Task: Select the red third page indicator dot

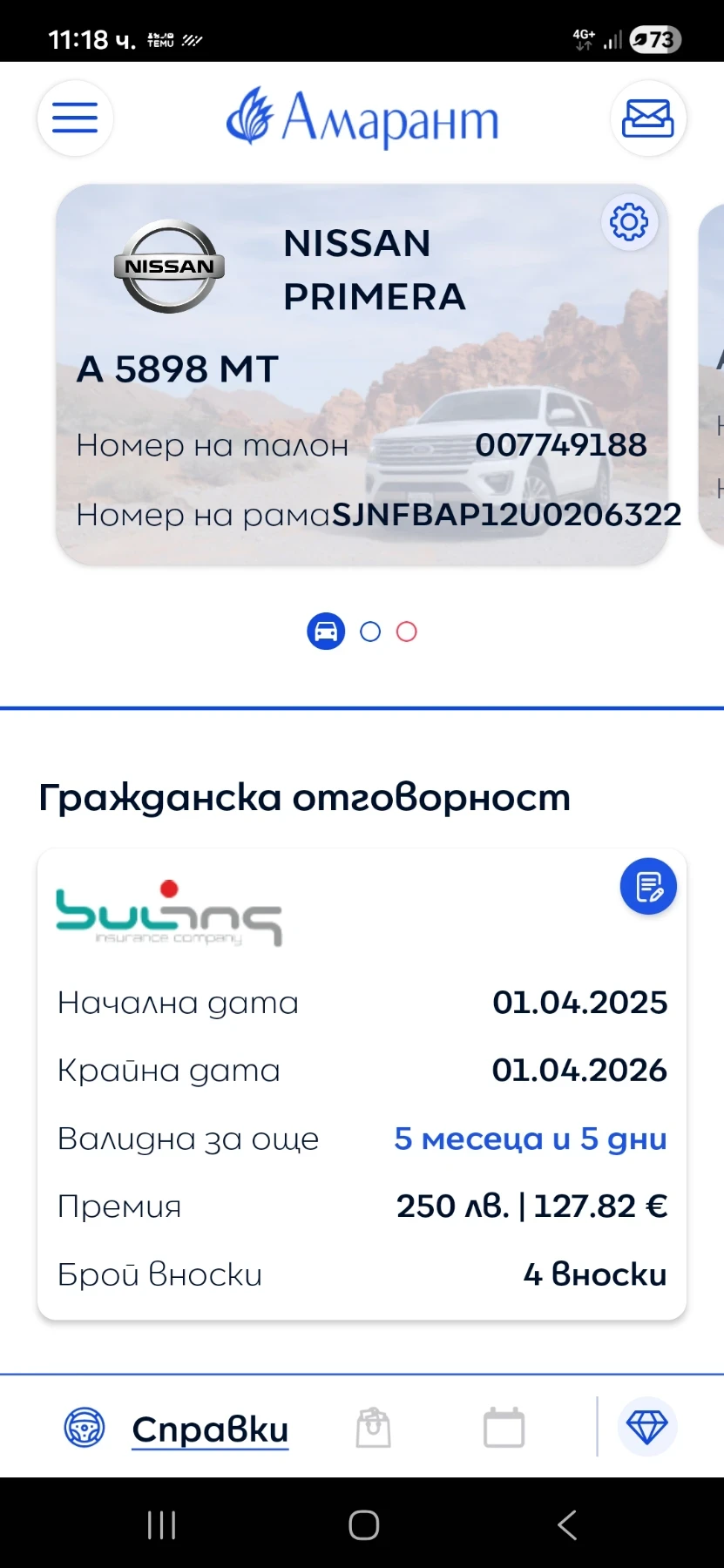Action: pyautogui.click(x=407, y=632)
